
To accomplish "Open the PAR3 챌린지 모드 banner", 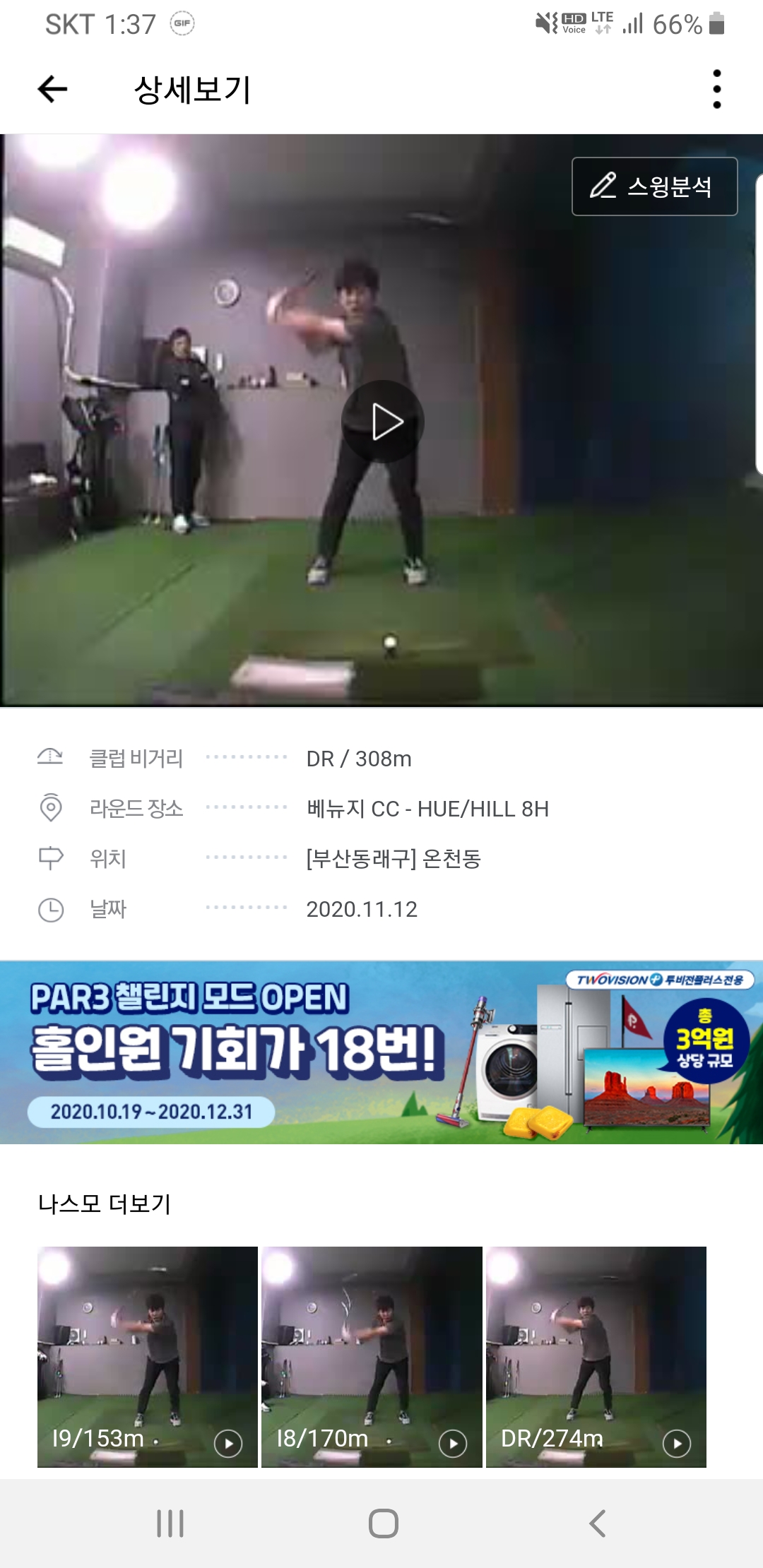I will [x=381, y=1052].
